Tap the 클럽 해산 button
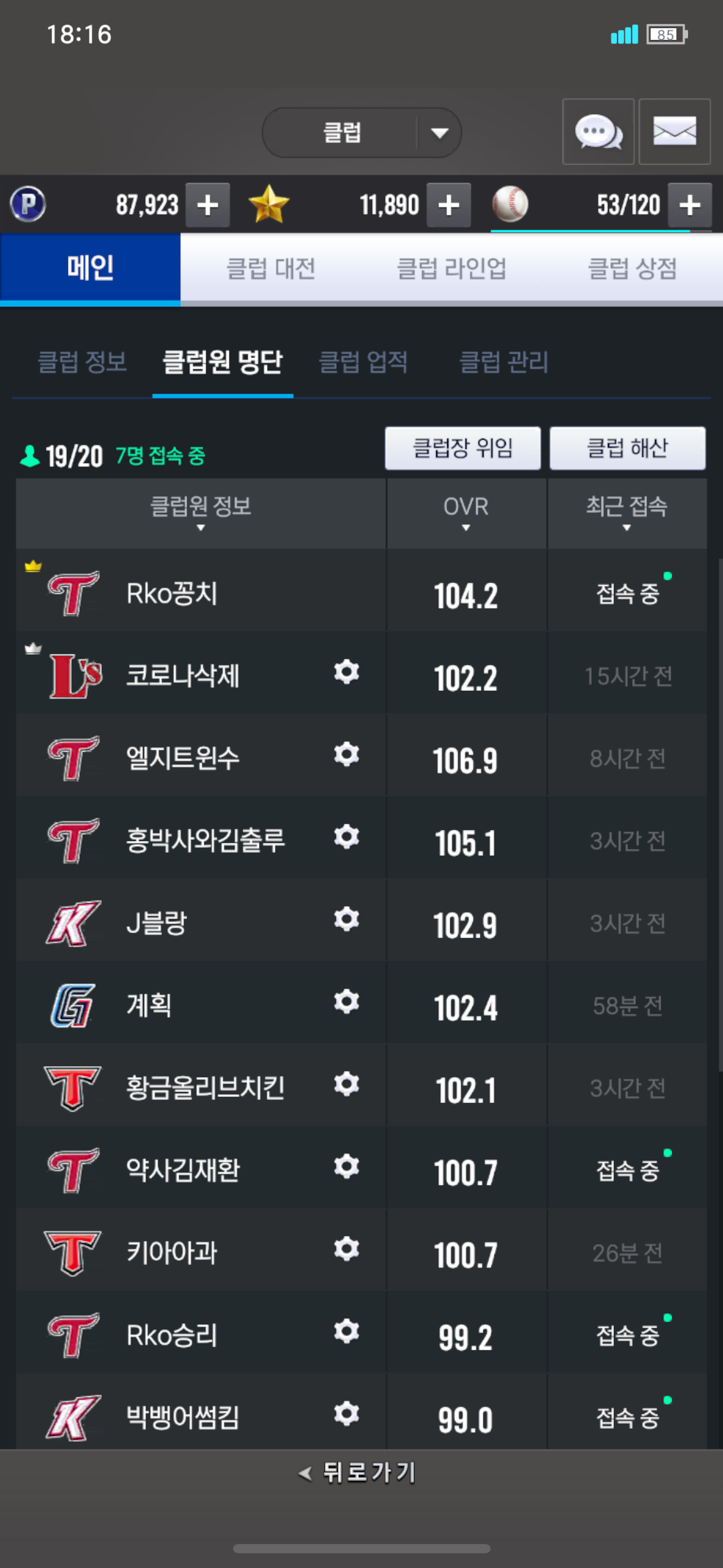Viewport: 723px width, 1568px height. click(x=627, y=448)
